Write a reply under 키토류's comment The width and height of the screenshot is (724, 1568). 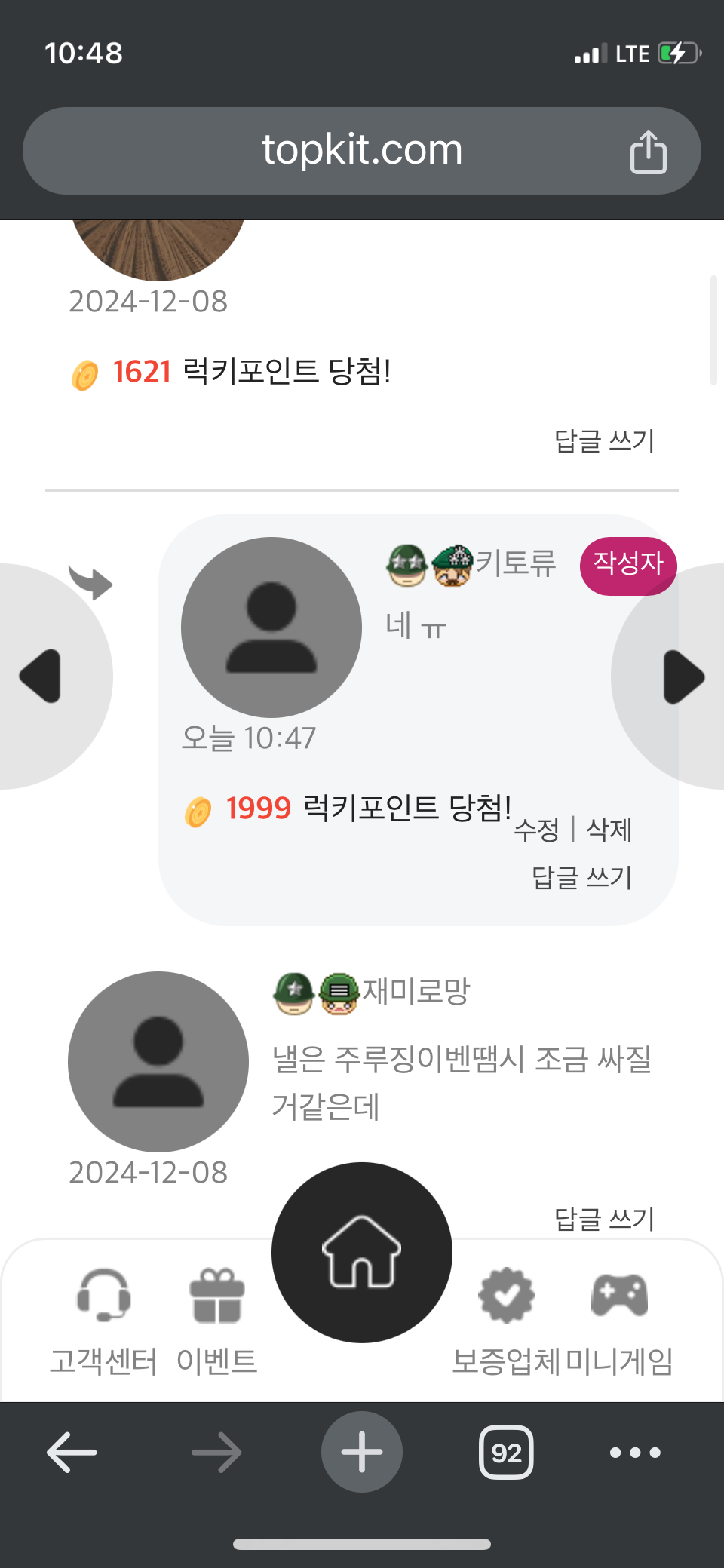pyautogui.click(x=581, y=877)
